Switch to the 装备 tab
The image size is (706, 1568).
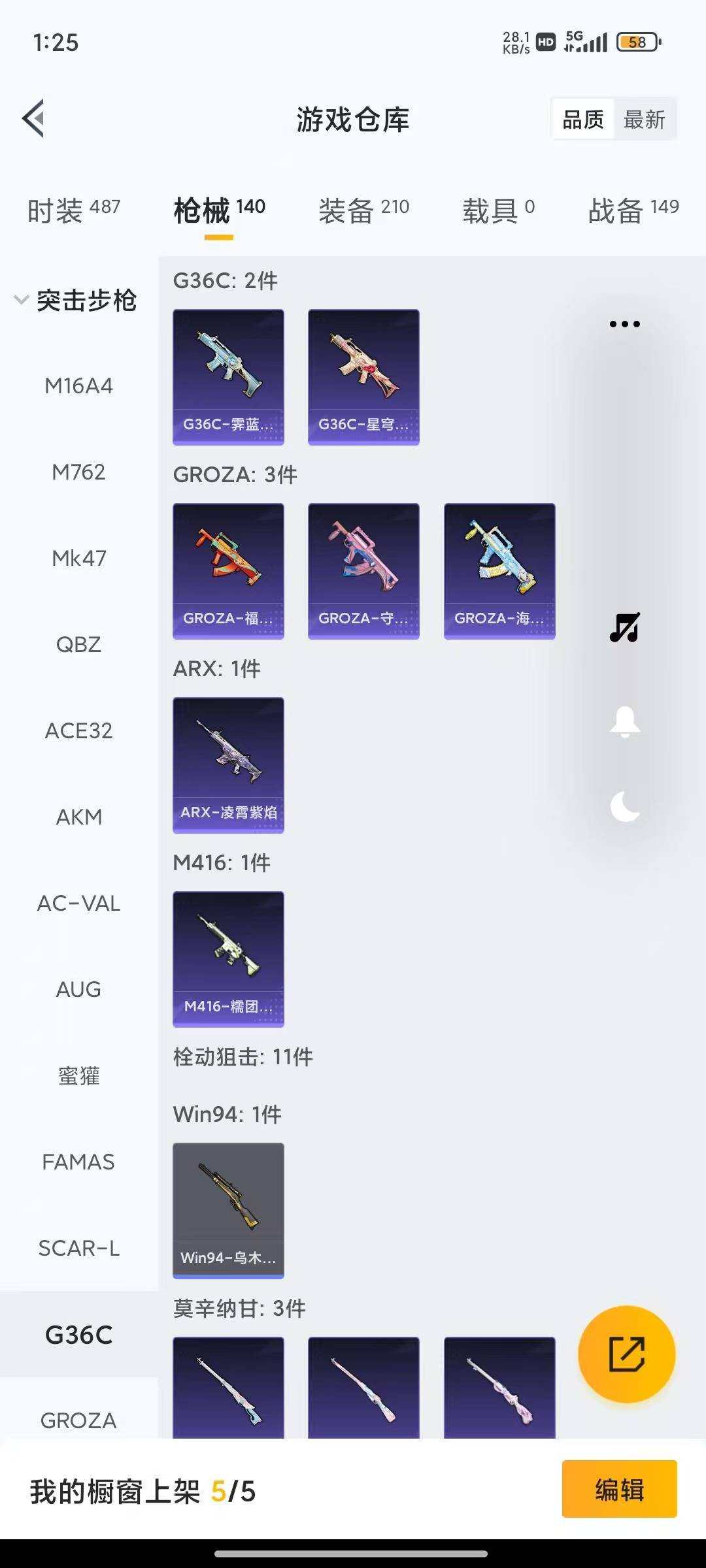[x=363, y=208]
